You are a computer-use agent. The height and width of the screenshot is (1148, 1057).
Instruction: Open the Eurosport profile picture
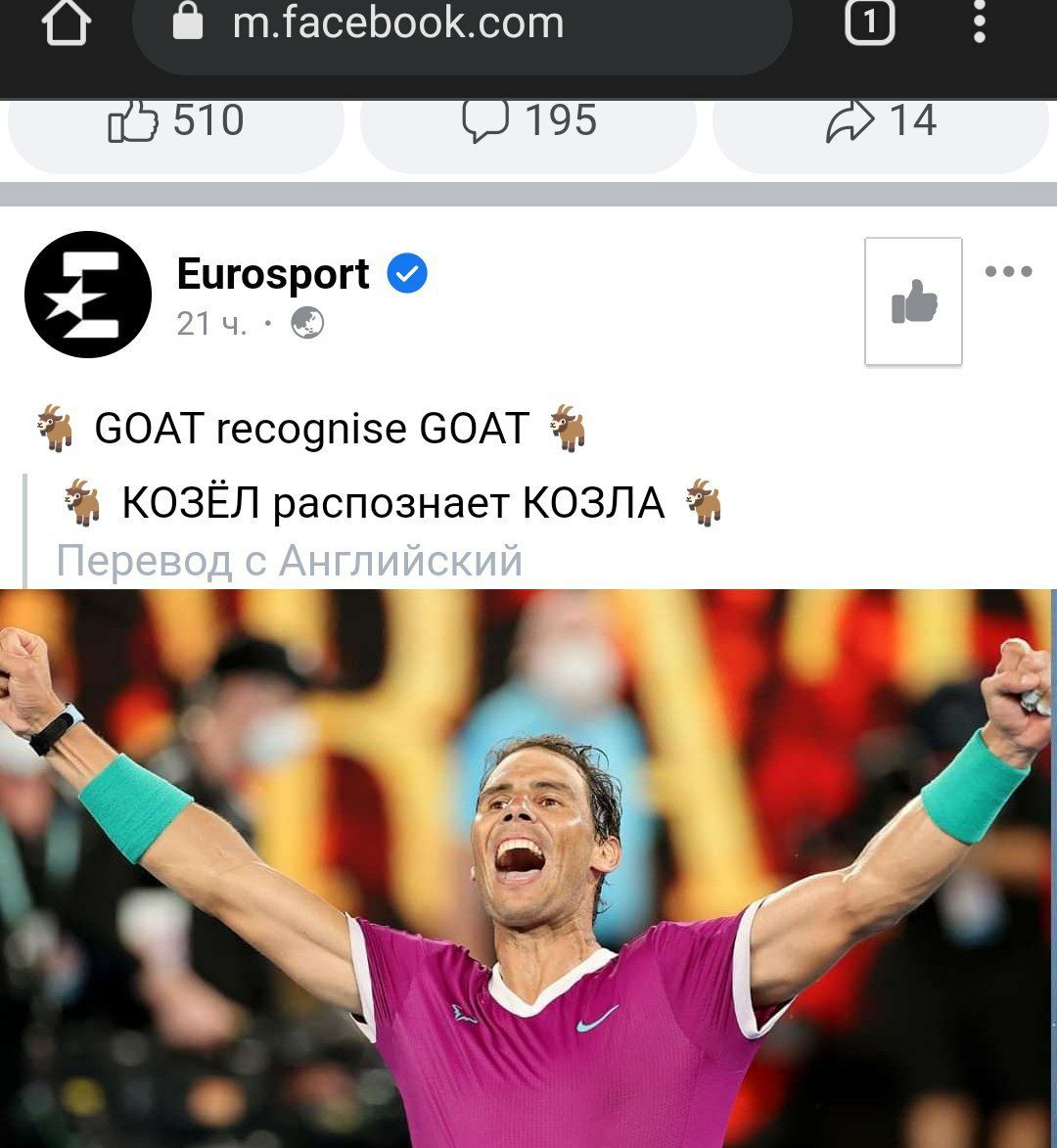click(x=88, y=295)
